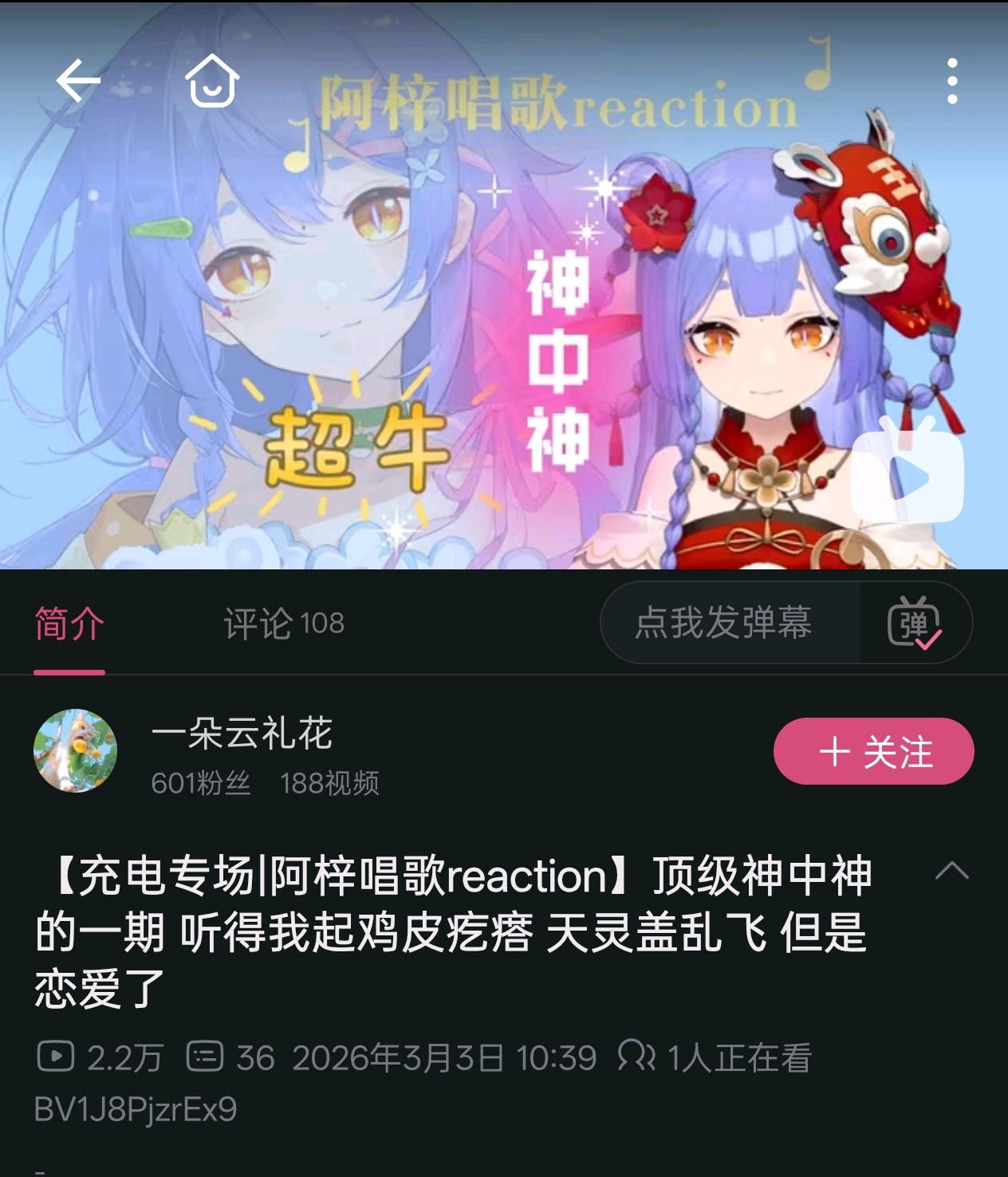1008x1177 pixels.
Task: Toggle the danmaku display switch
Action: point(915,623)
